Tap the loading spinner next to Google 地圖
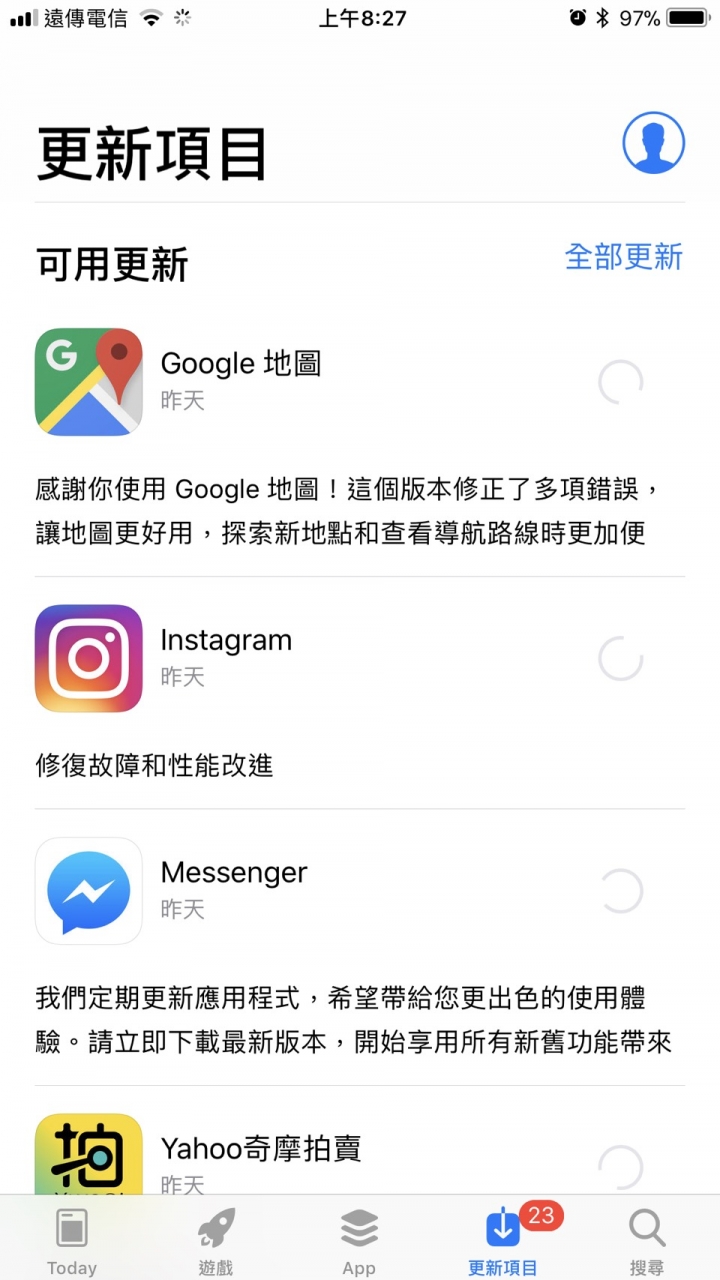 click(x=620, y=382)
